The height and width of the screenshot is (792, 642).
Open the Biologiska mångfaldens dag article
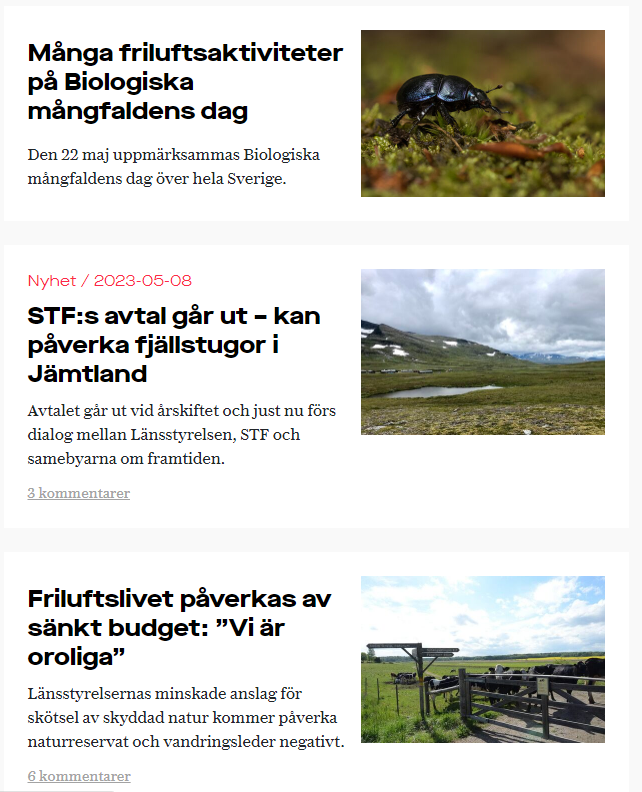pyautogui.click(x=185, y=82)
